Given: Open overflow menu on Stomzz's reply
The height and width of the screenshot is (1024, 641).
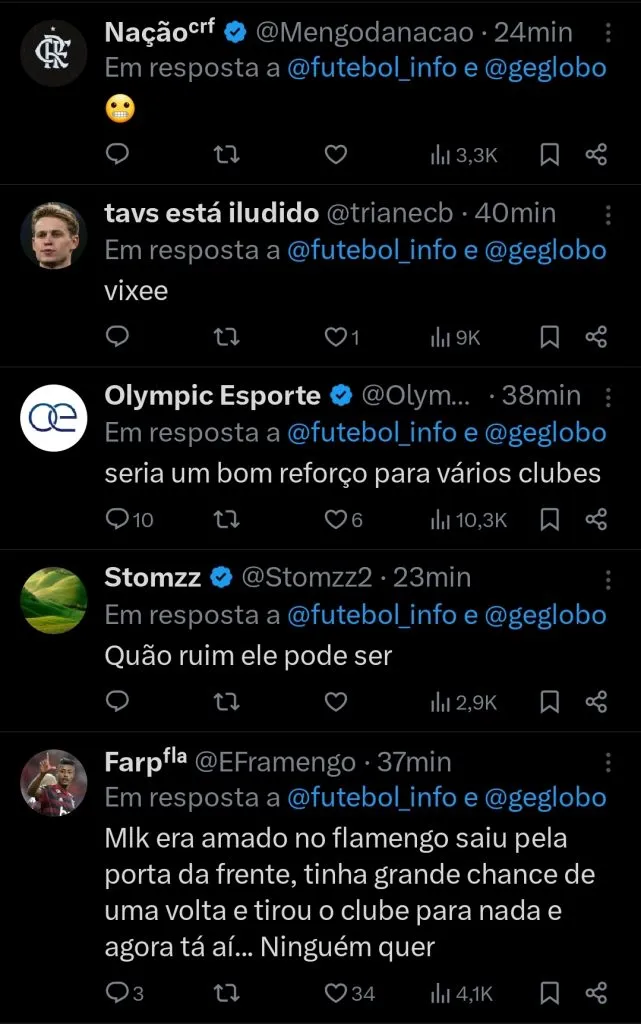Looking at the screenshot, I should (x=609, y=580).
